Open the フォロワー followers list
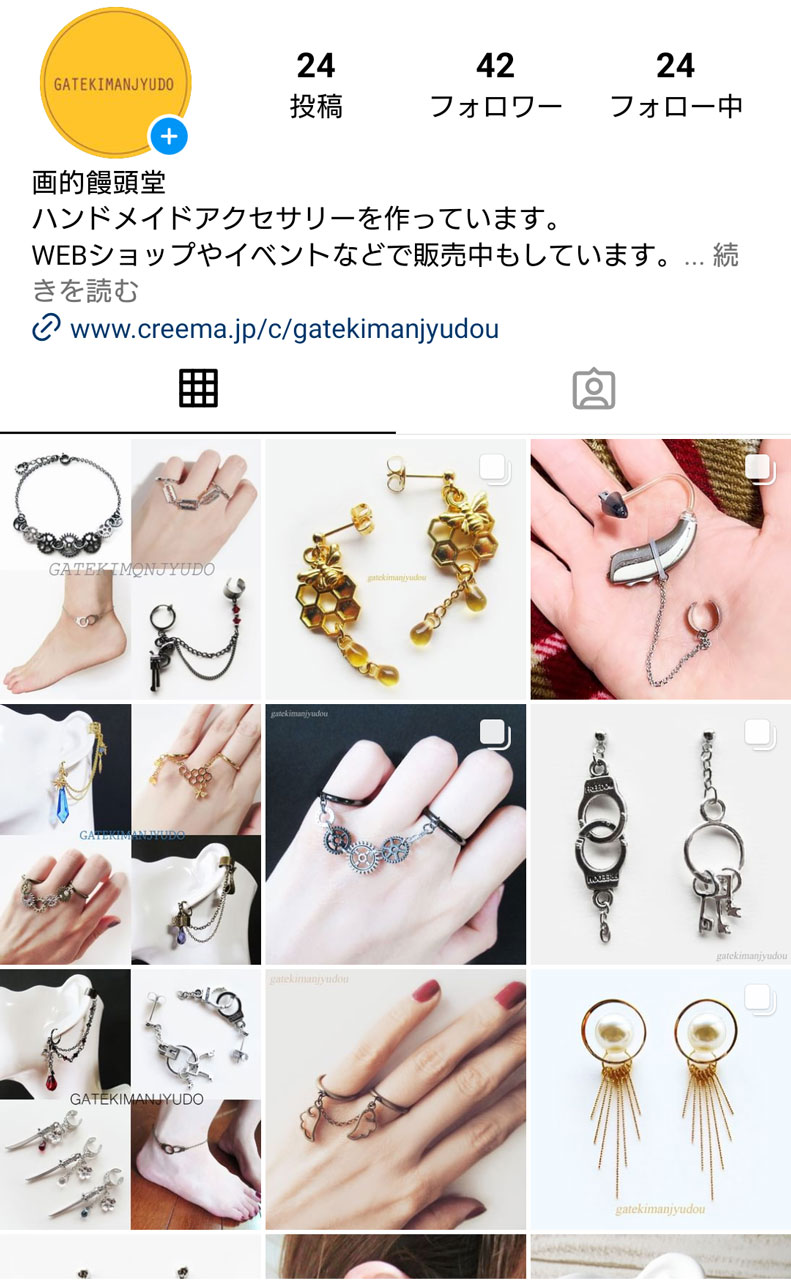The width and height of the screenshot is (791, 1280). (495, 85)
